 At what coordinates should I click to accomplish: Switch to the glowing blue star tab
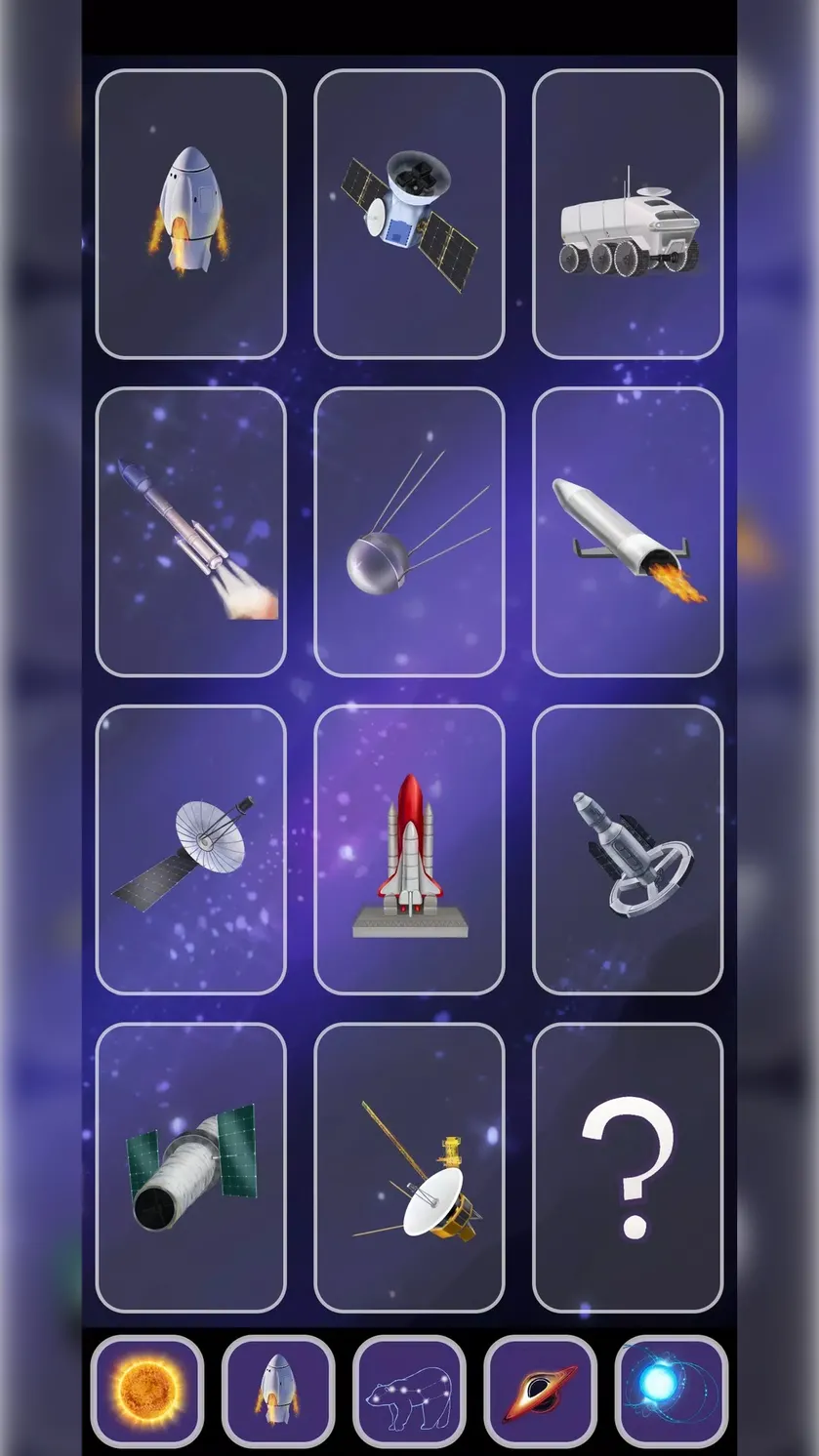click(x=672, y=1391)
